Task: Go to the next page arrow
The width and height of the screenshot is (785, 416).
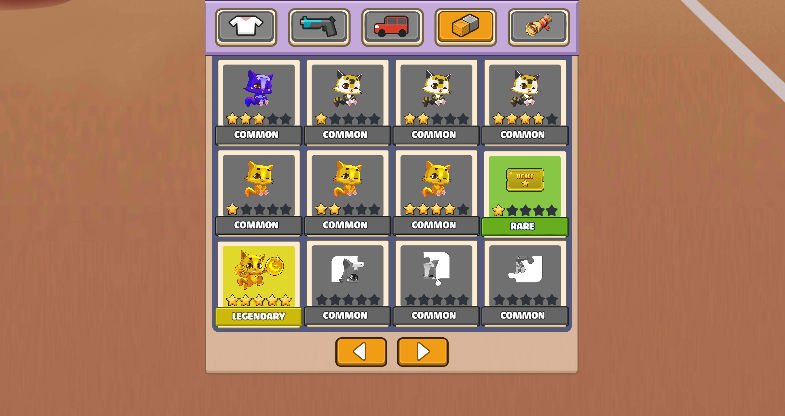Action: pyautogui.click(x=422, y=352)
